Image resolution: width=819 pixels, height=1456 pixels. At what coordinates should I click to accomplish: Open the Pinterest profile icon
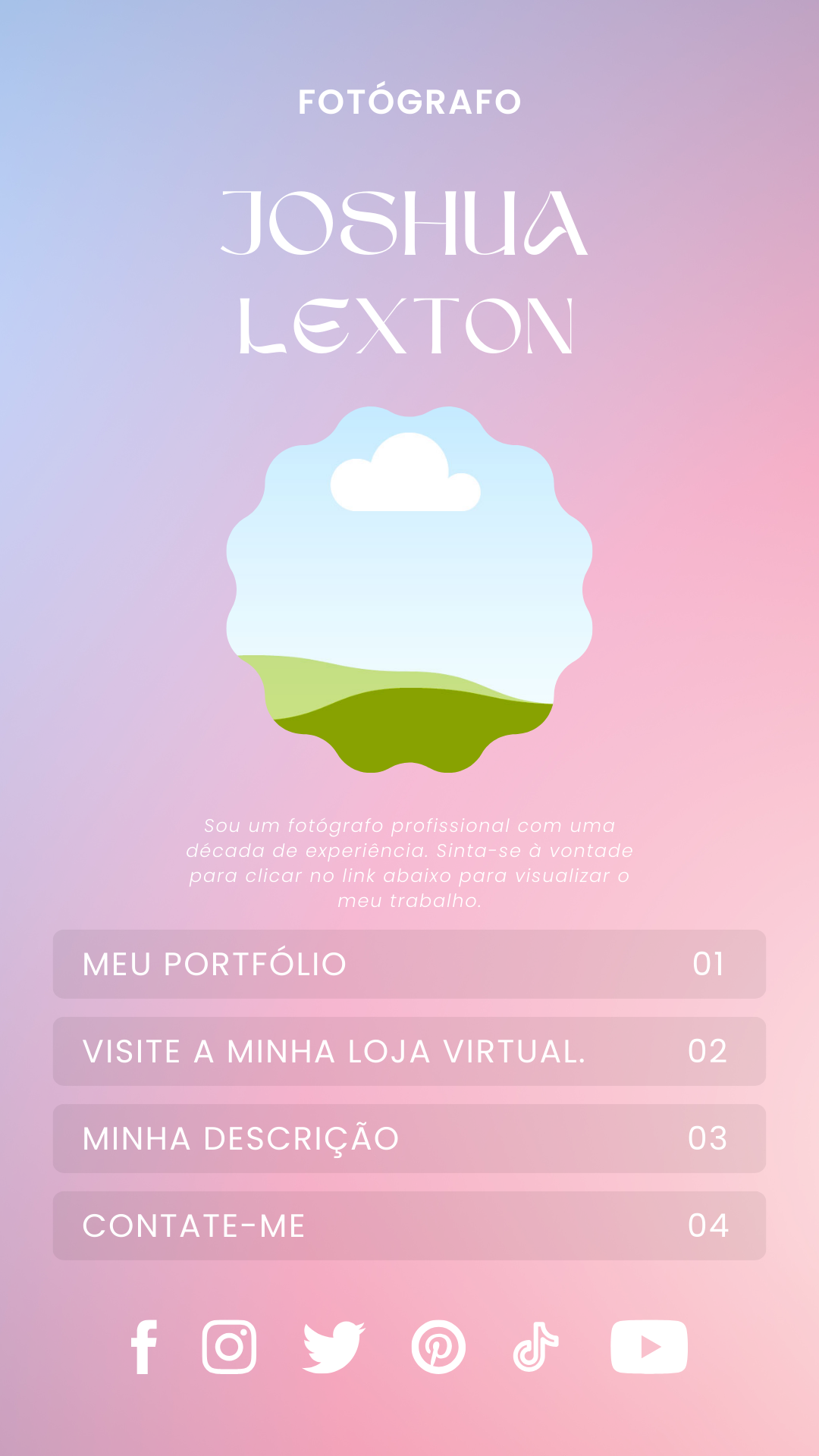coord(438,1348)
